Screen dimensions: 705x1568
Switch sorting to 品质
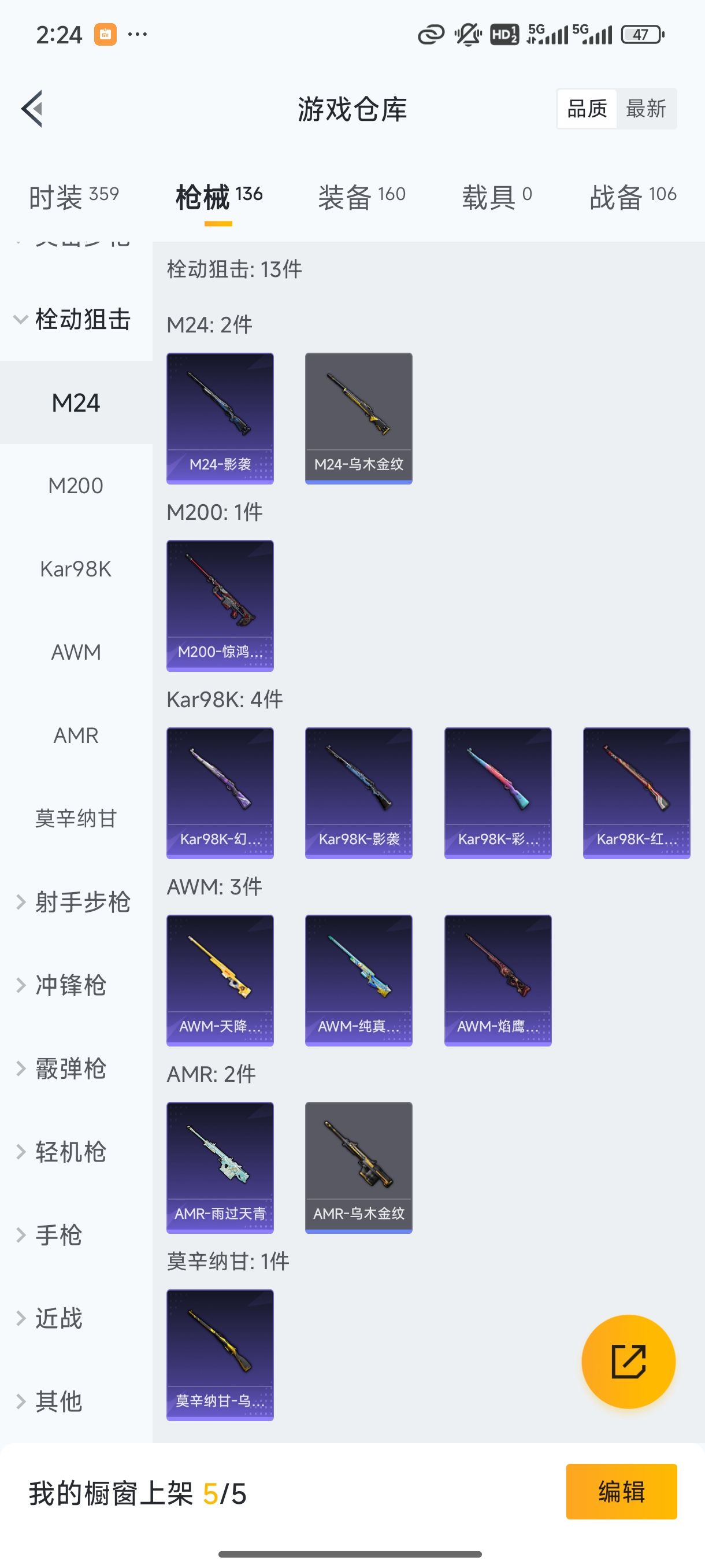(586, 108)
